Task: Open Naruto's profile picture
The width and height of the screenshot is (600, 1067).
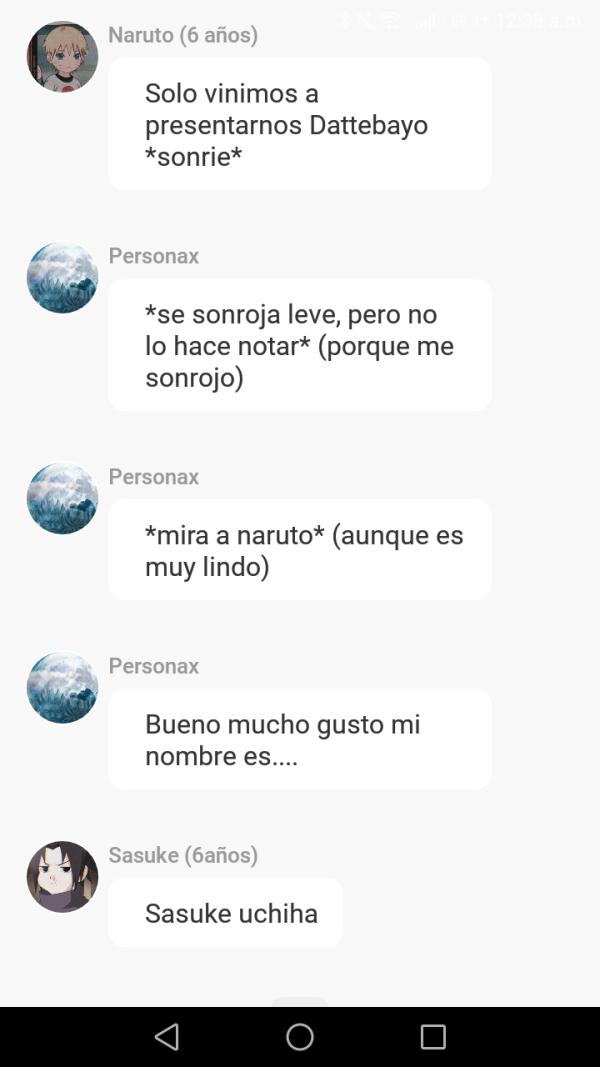Action: pos(62,57)
